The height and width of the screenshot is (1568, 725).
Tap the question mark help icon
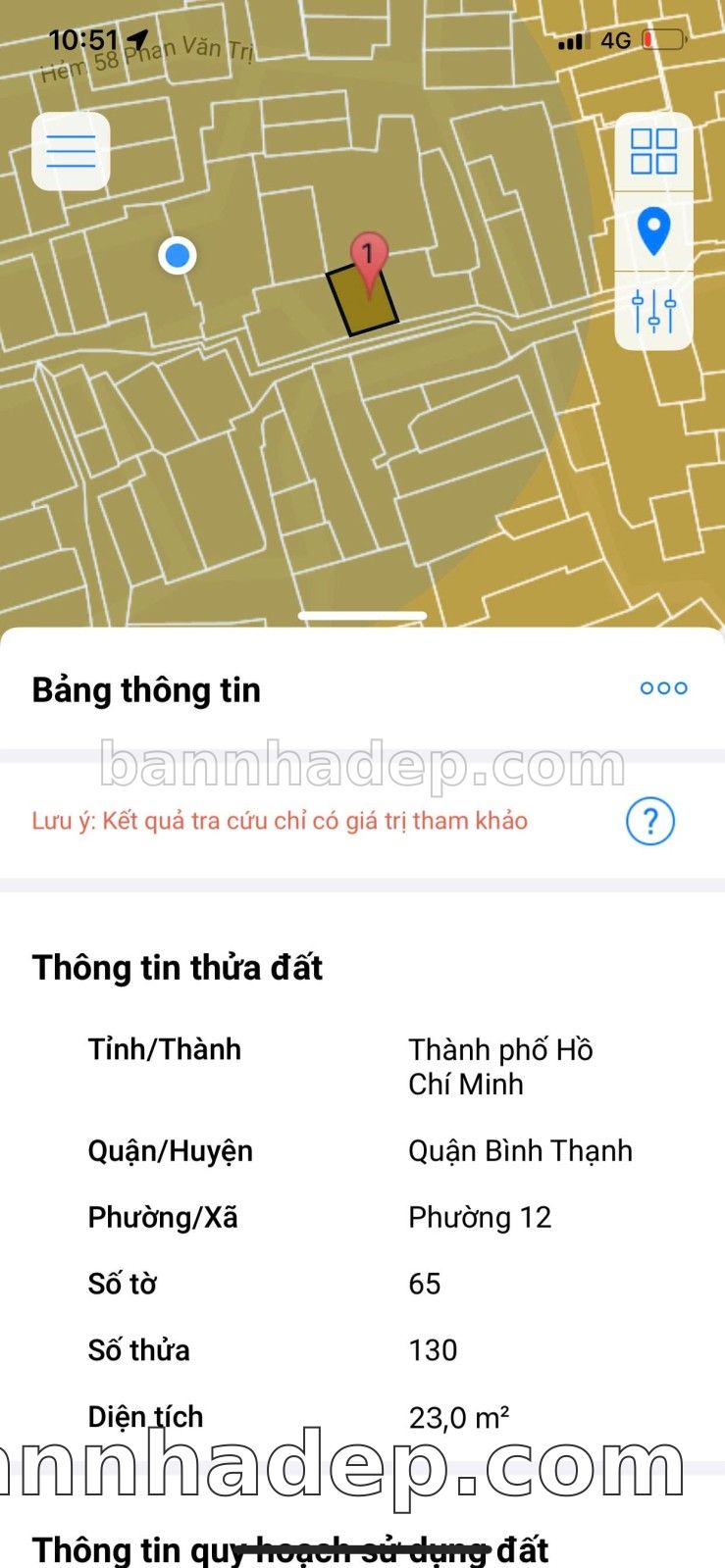649,821
